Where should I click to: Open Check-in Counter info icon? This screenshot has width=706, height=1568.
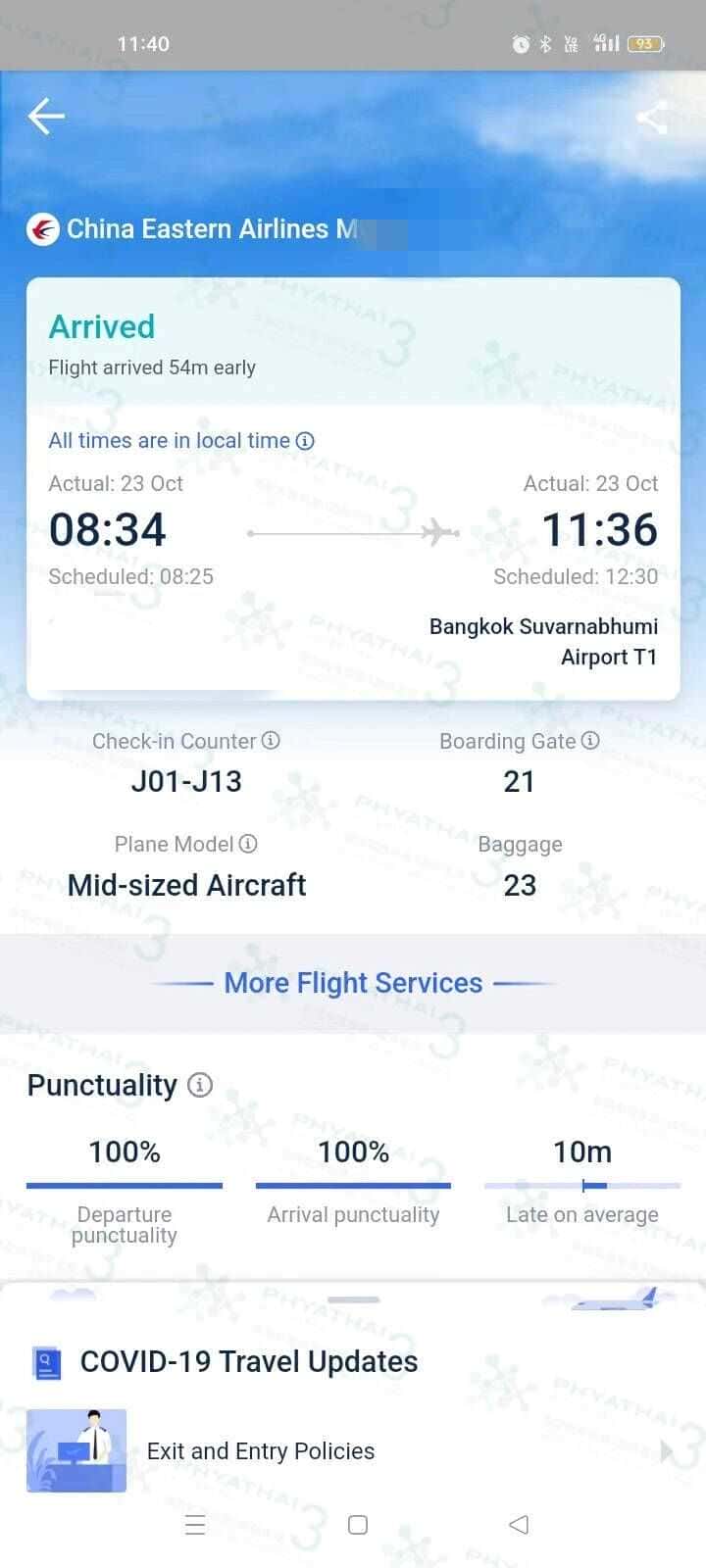pyautogui.click(x=271, y=741)
